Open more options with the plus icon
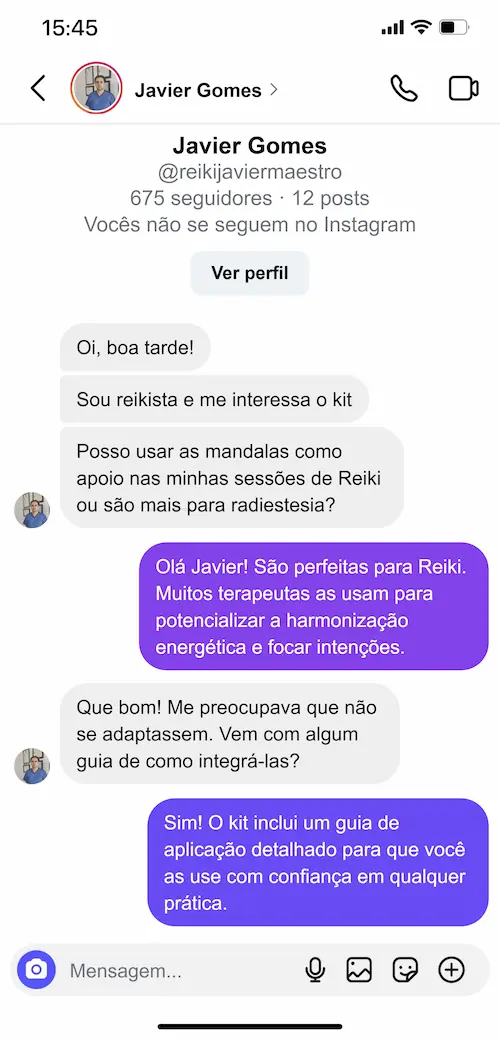This screenshot has height=1042, width=500. [451, 970]
